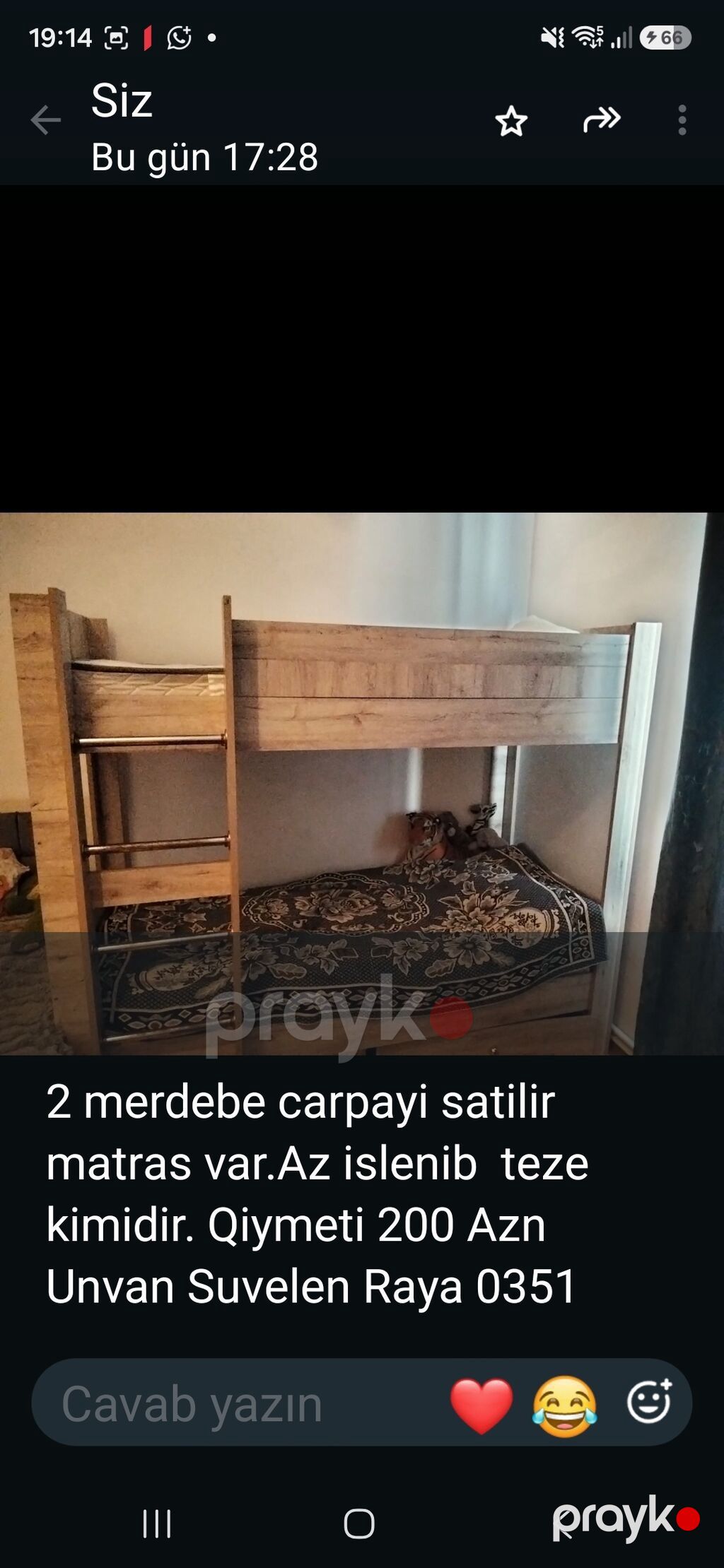Star this message

coord(511,122)
